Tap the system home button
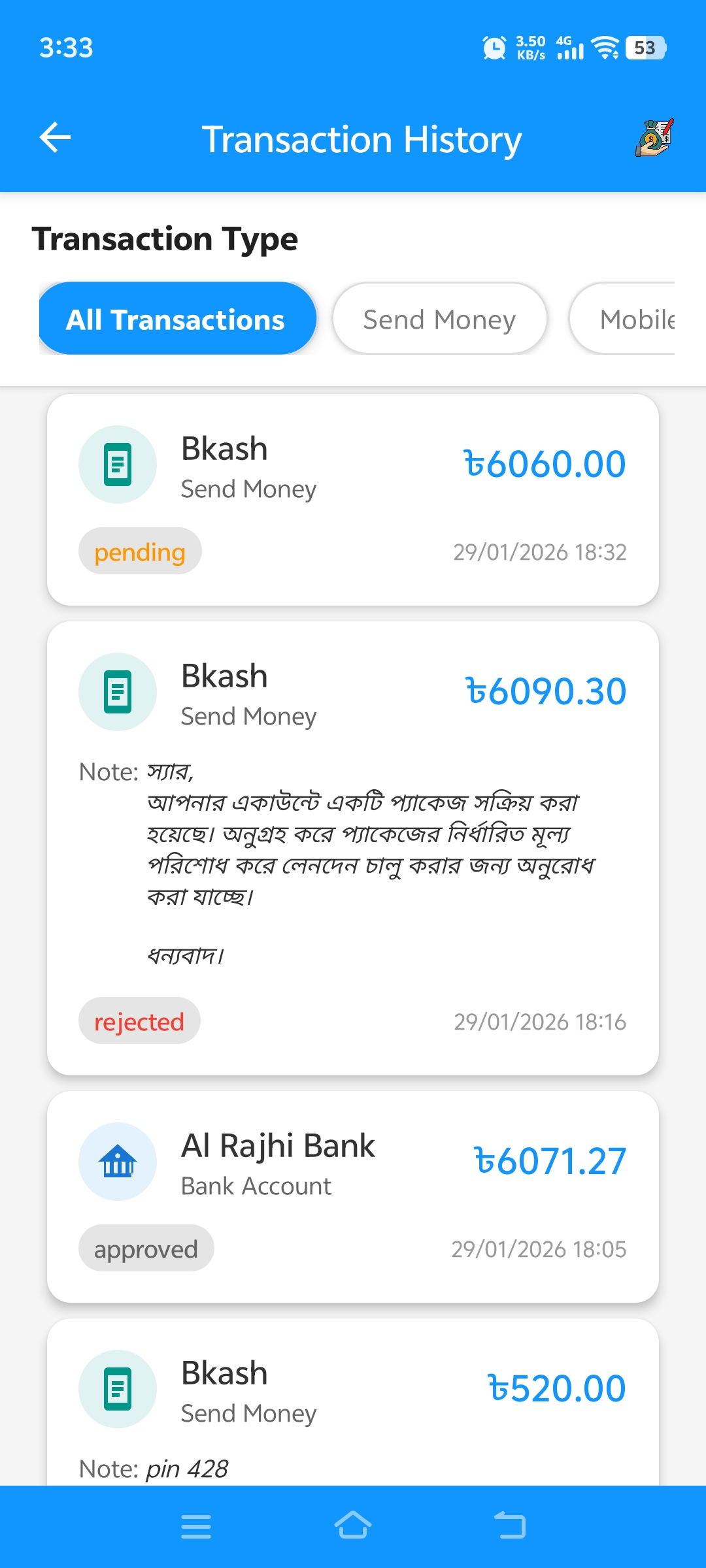This screenshot has height=1568, width=706. (353, 1526)
